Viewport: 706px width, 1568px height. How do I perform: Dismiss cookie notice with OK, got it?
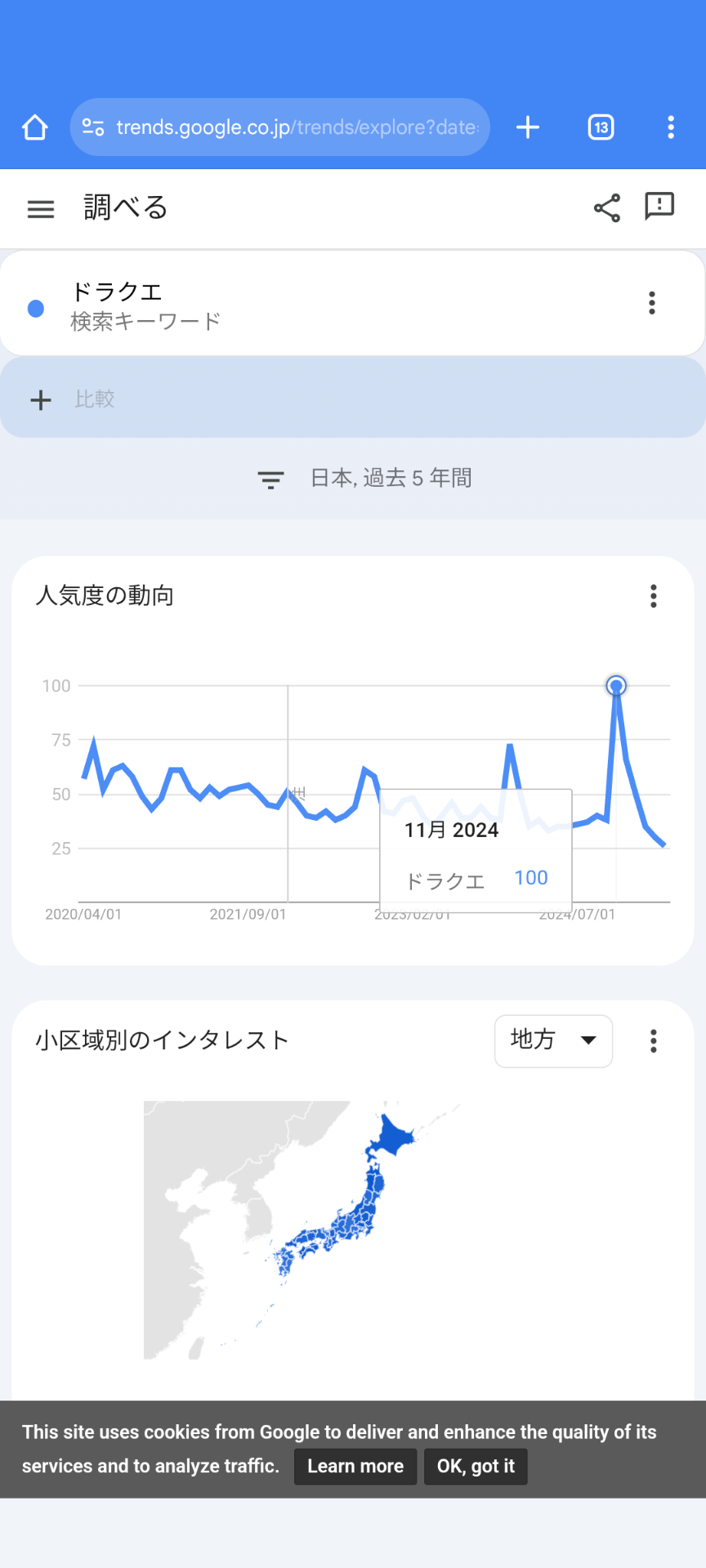(476, 1466)
